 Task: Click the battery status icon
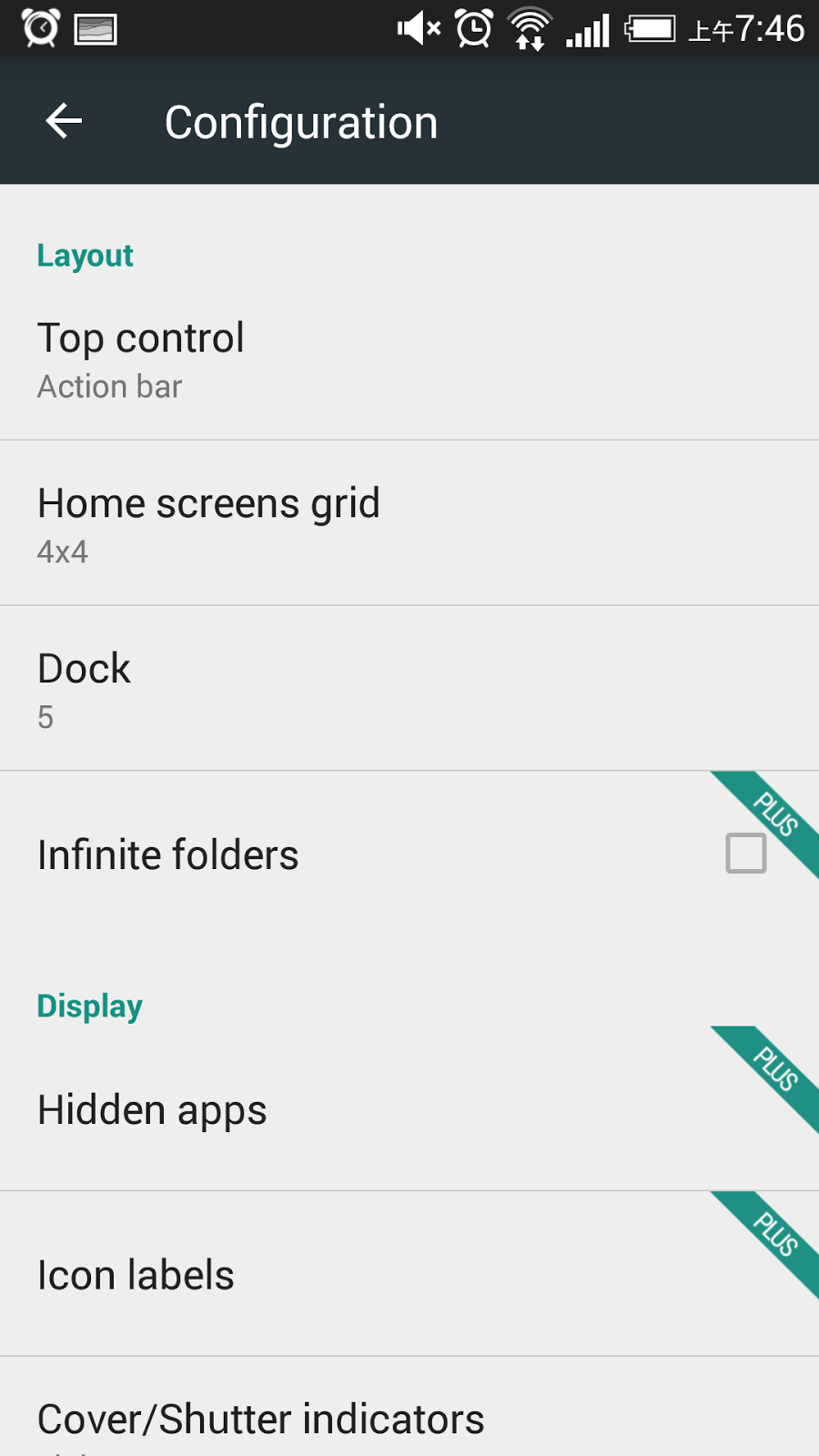(650, 27)
